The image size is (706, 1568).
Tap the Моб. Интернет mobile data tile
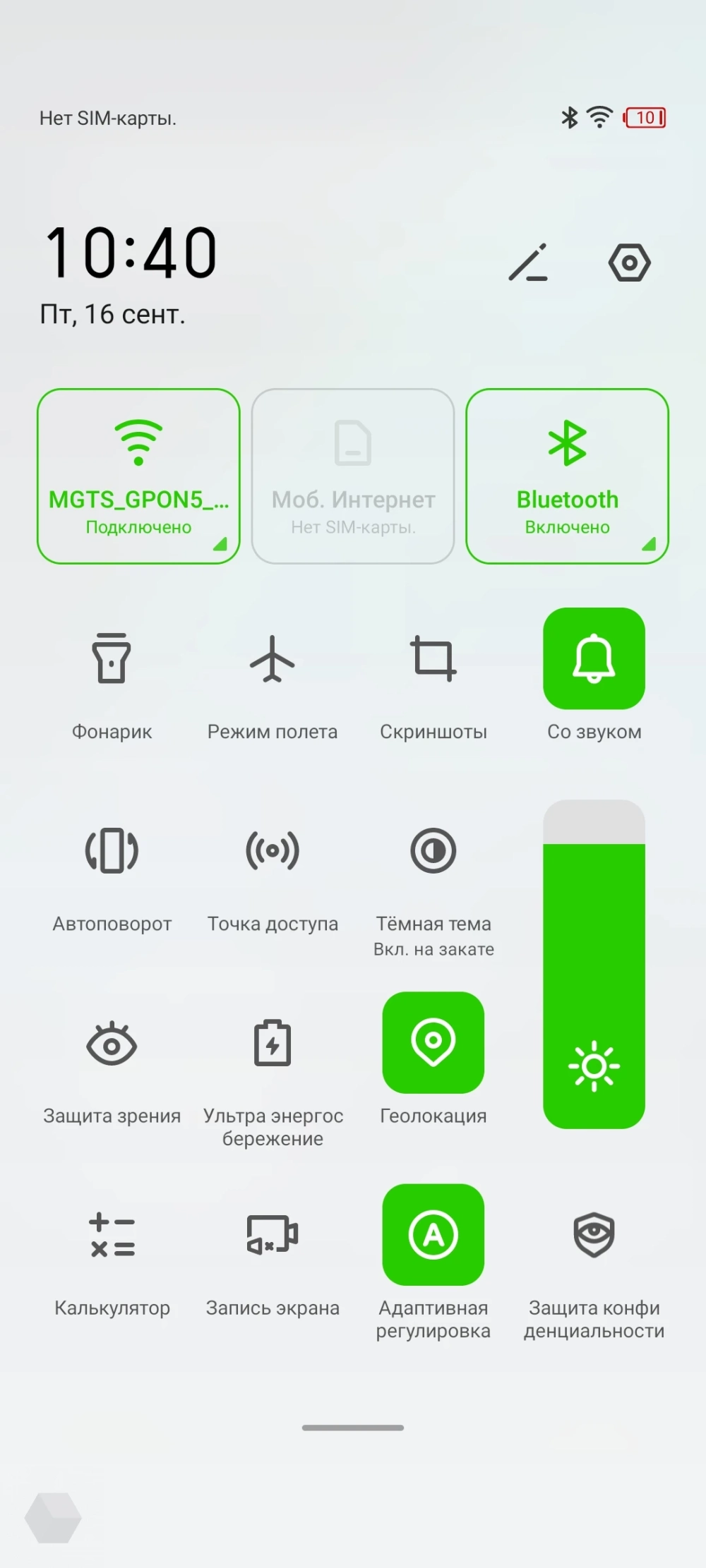pos(353,476)
